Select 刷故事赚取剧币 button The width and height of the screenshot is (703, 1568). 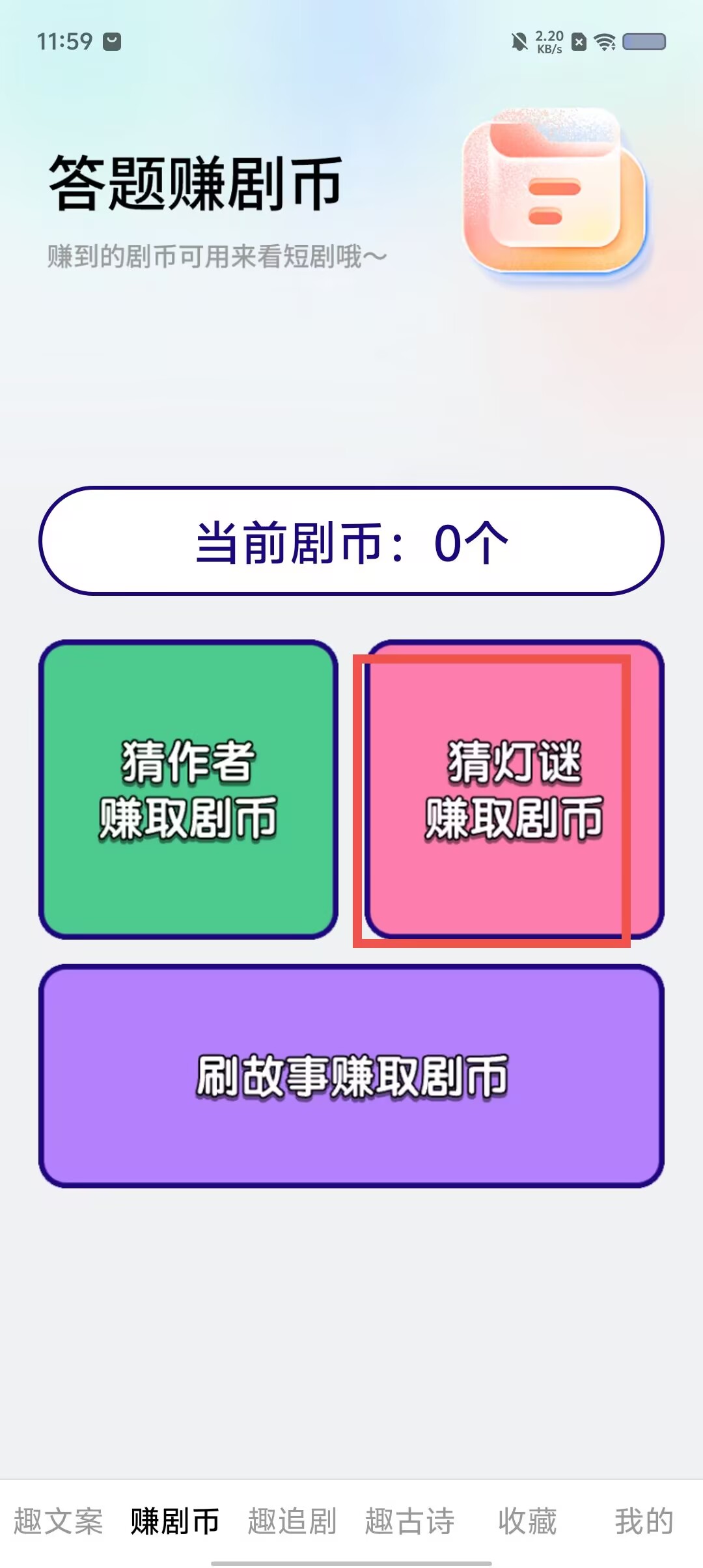pos(351,1076)
